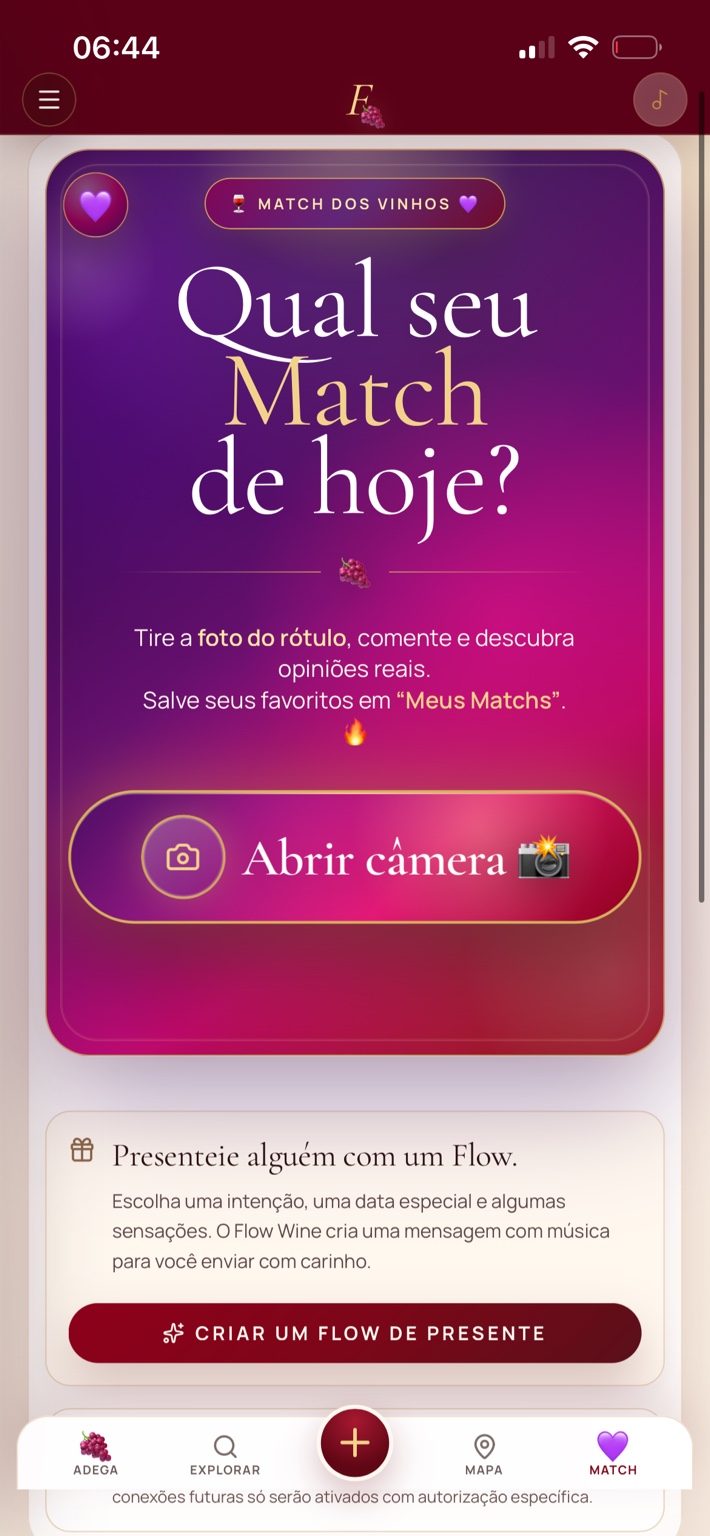Select the Match tab
Viewport: 710px width, 1536px height.
point(613,1453)
